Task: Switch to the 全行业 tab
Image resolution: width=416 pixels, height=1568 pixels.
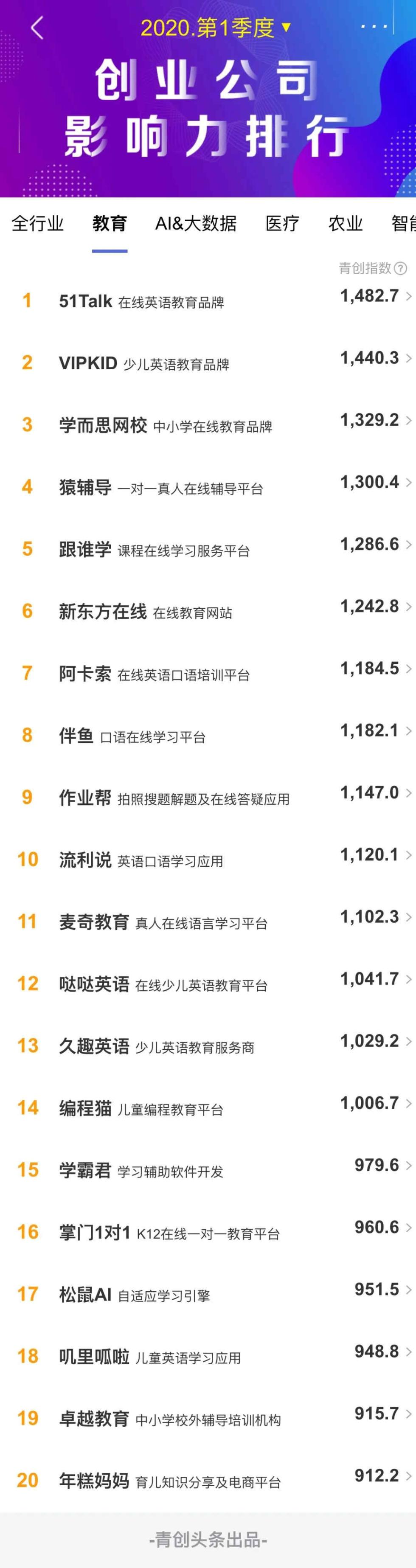Action: pos(38,223)
